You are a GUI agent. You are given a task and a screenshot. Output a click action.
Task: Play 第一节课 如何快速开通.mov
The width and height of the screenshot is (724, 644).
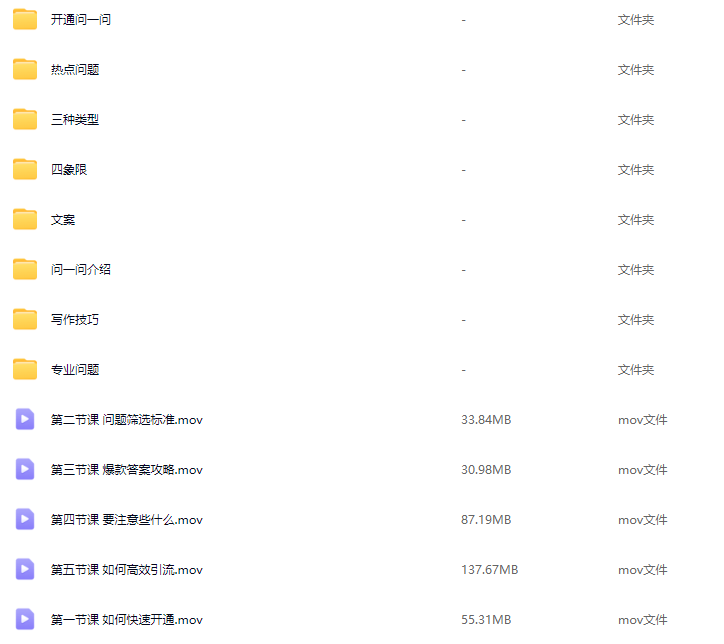126,620
